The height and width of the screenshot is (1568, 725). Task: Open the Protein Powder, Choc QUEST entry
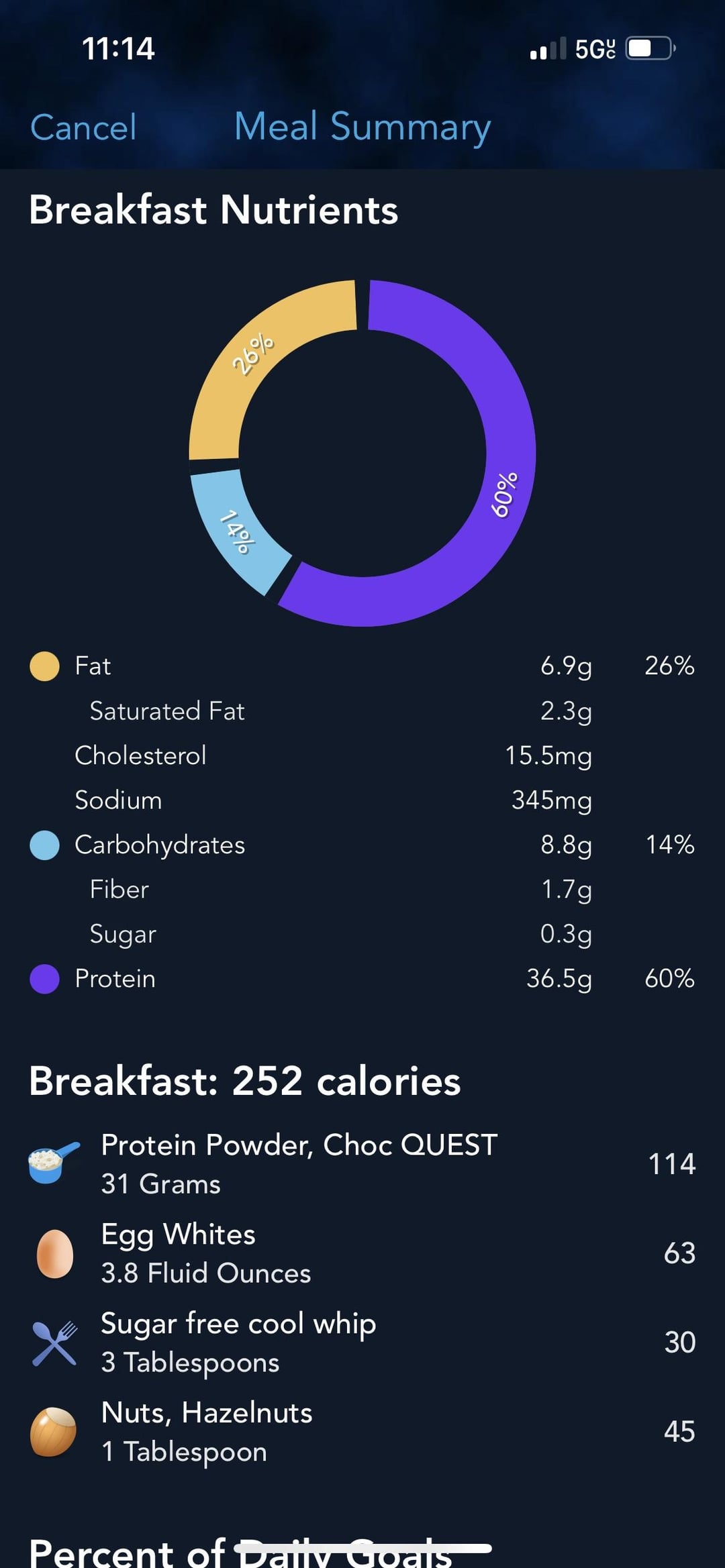pos(362,1164)
